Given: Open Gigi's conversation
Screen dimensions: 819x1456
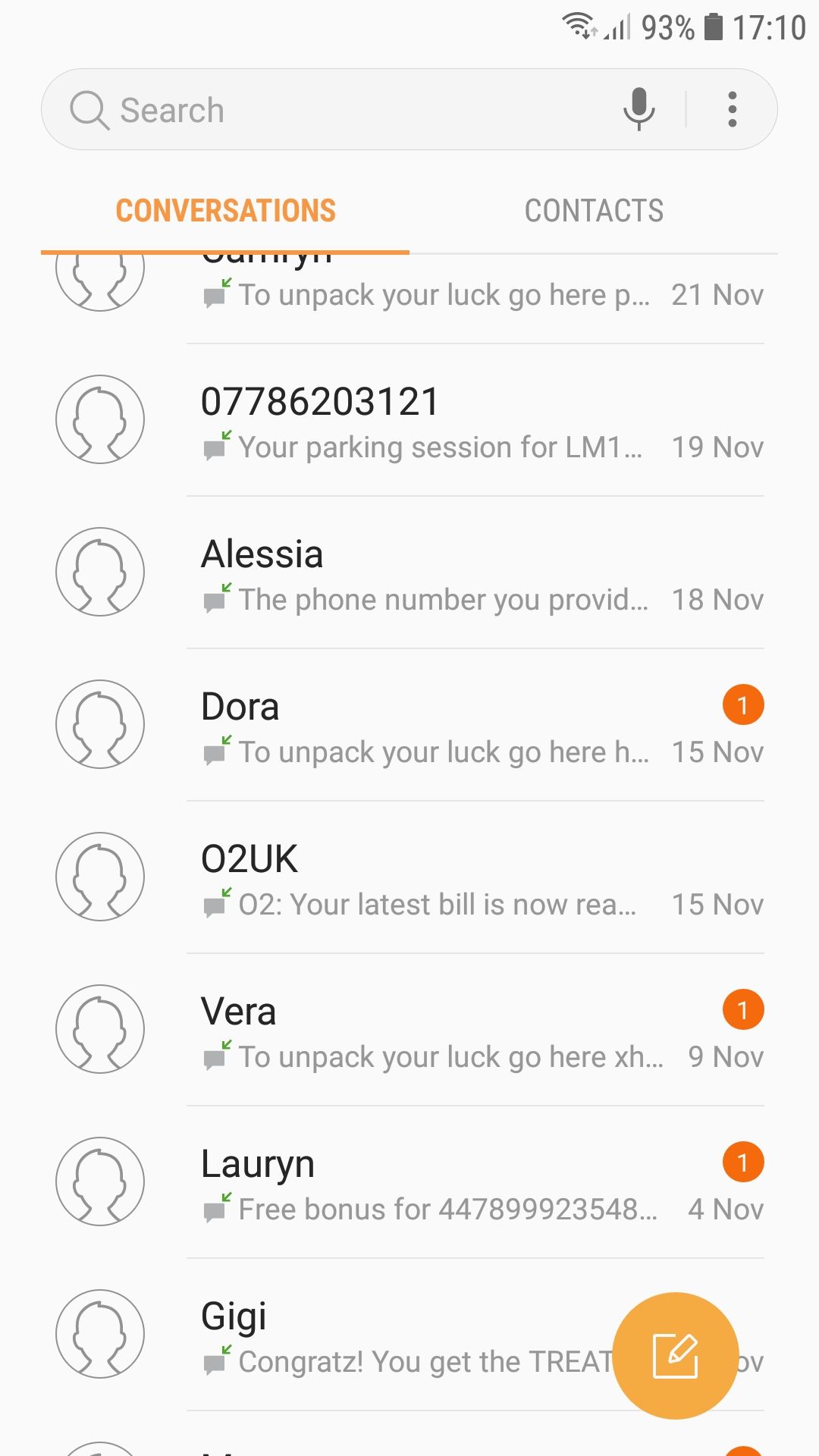Looking at the screenshot, I should 379,1335.
